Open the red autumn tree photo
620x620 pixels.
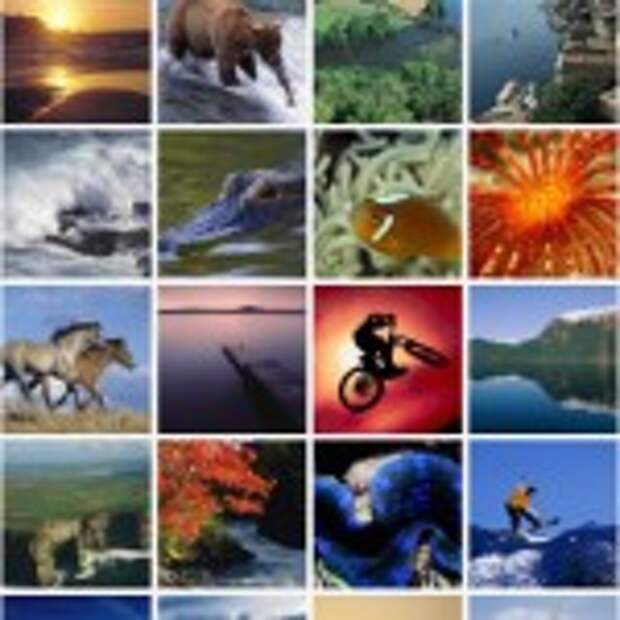pyautogui.click(x=232, y=514)
